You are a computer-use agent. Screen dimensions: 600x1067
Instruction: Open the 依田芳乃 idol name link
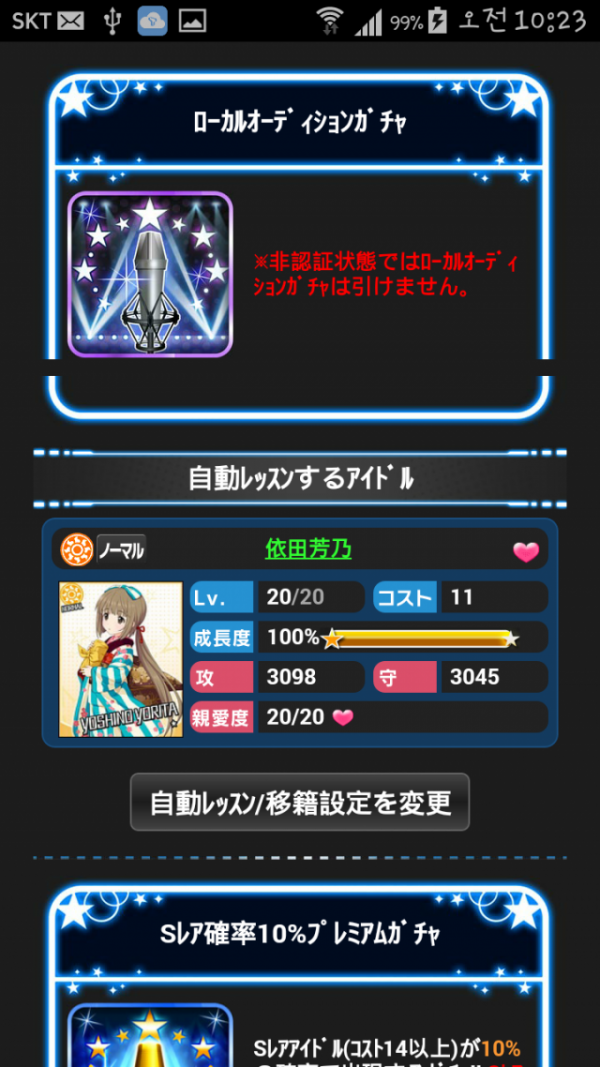coord(308,549)
